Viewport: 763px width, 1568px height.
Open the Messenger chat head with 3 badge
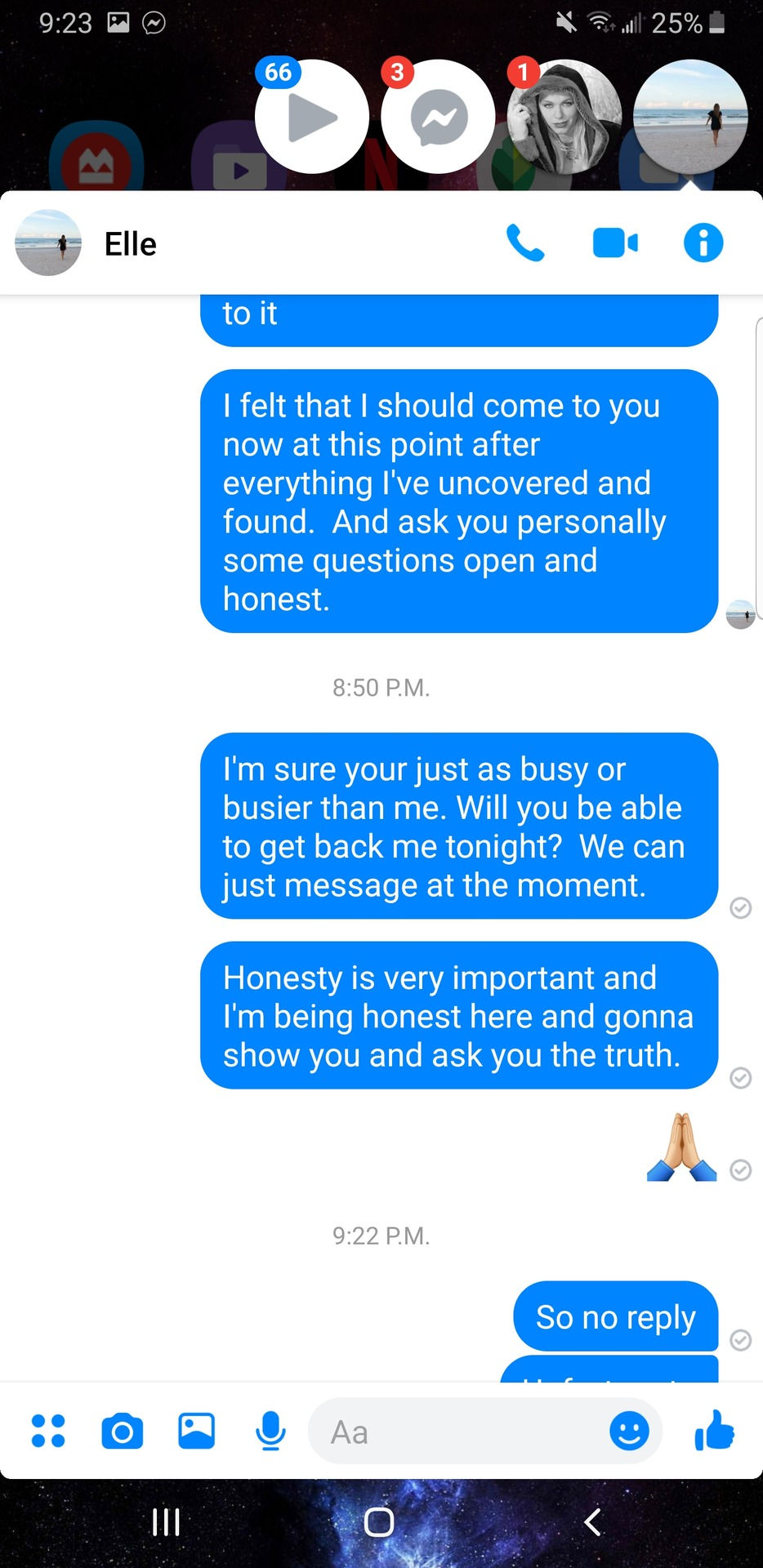pos(438,117)
